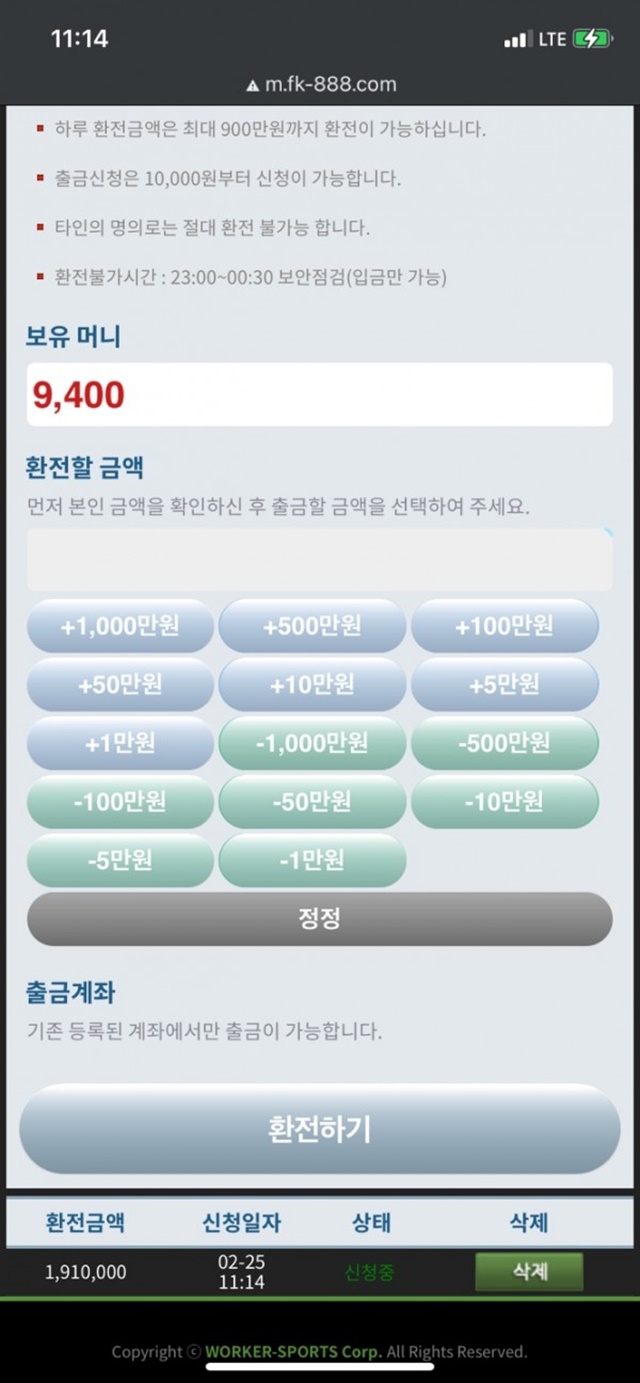Add +500만원 to the amount
The width and height of the screenshot is (640, 1383).
[312, 626]
